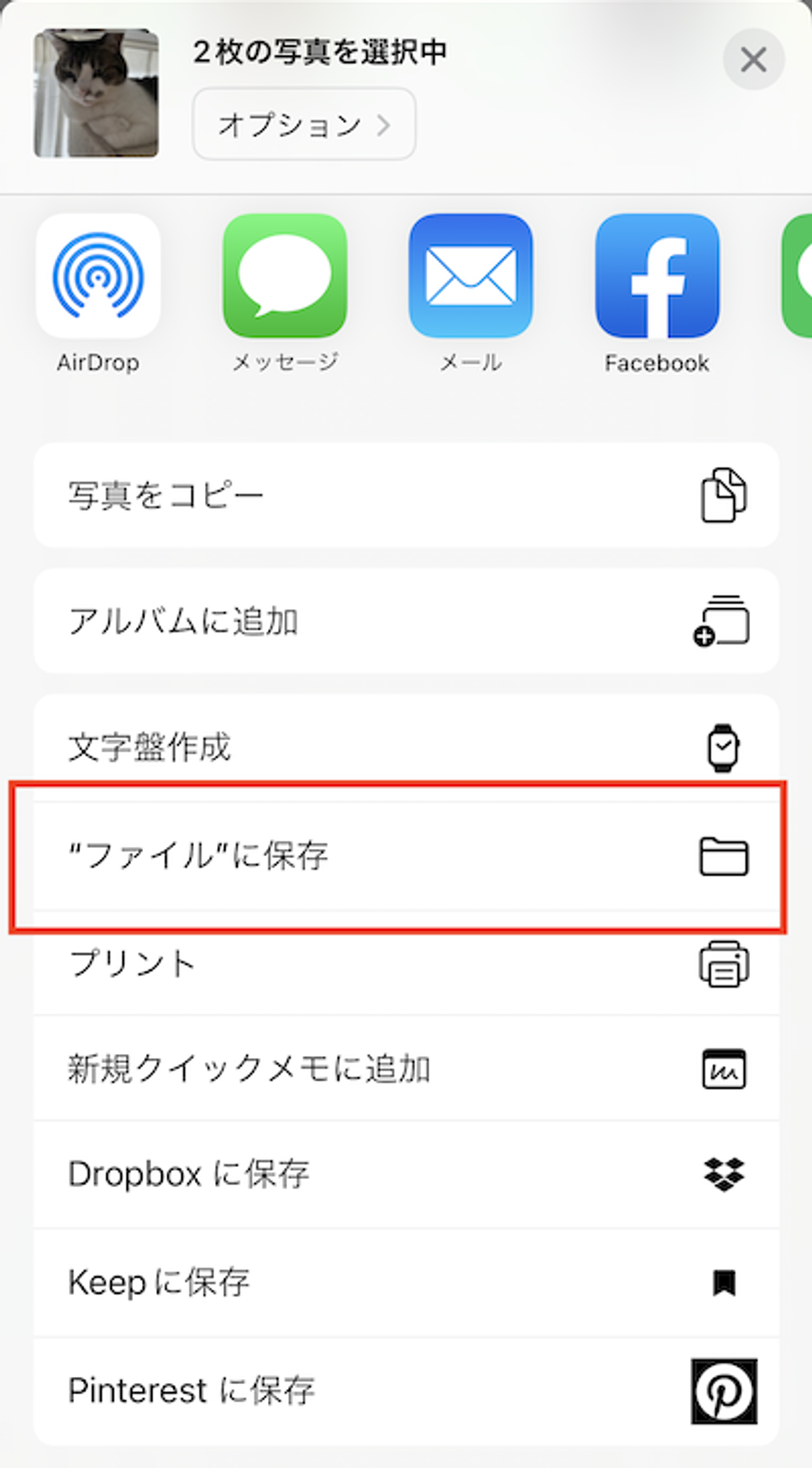Close the share sheet

pyautogui.click(x=753, y=60)
